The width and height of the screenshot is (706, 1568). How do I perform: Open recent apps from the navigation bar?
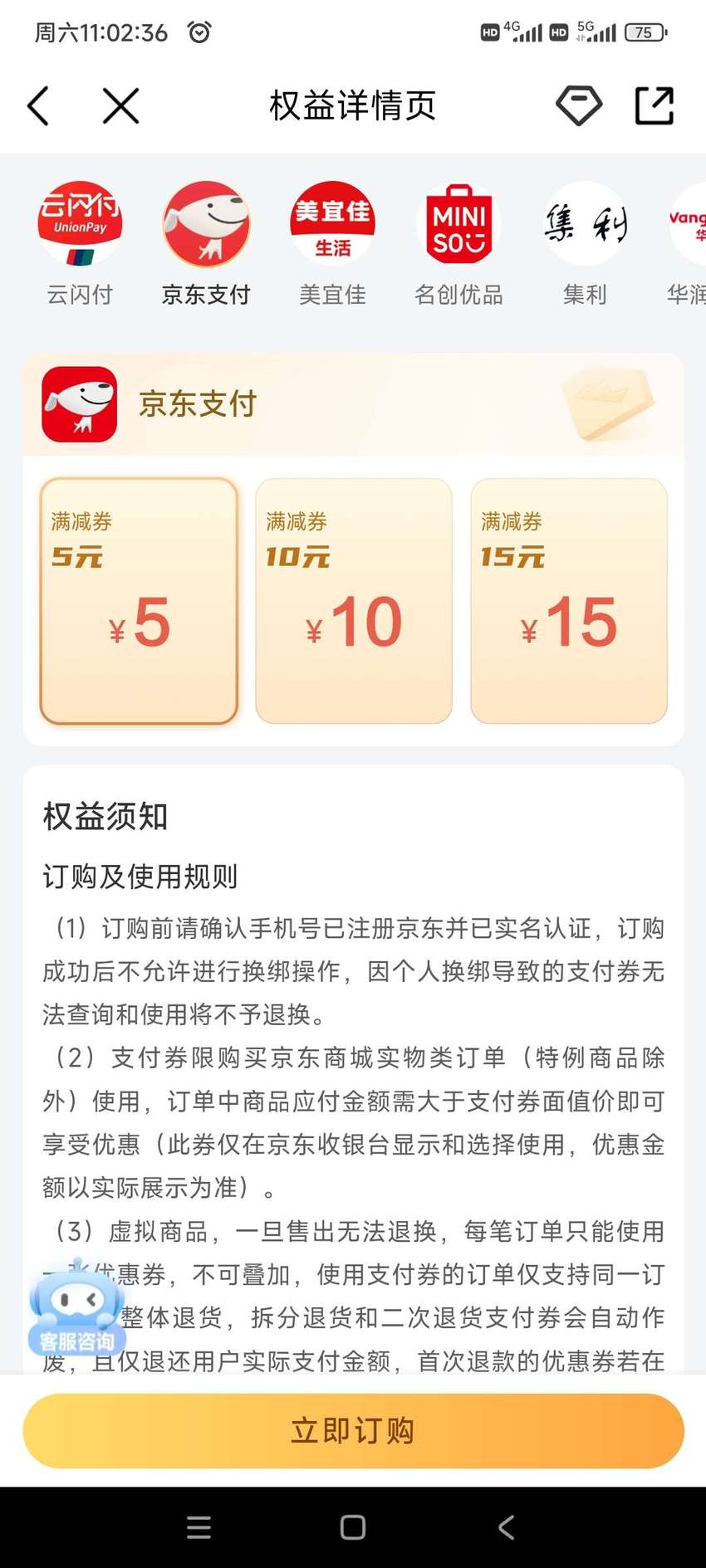pyautogui.click(x=199, y=1527)
